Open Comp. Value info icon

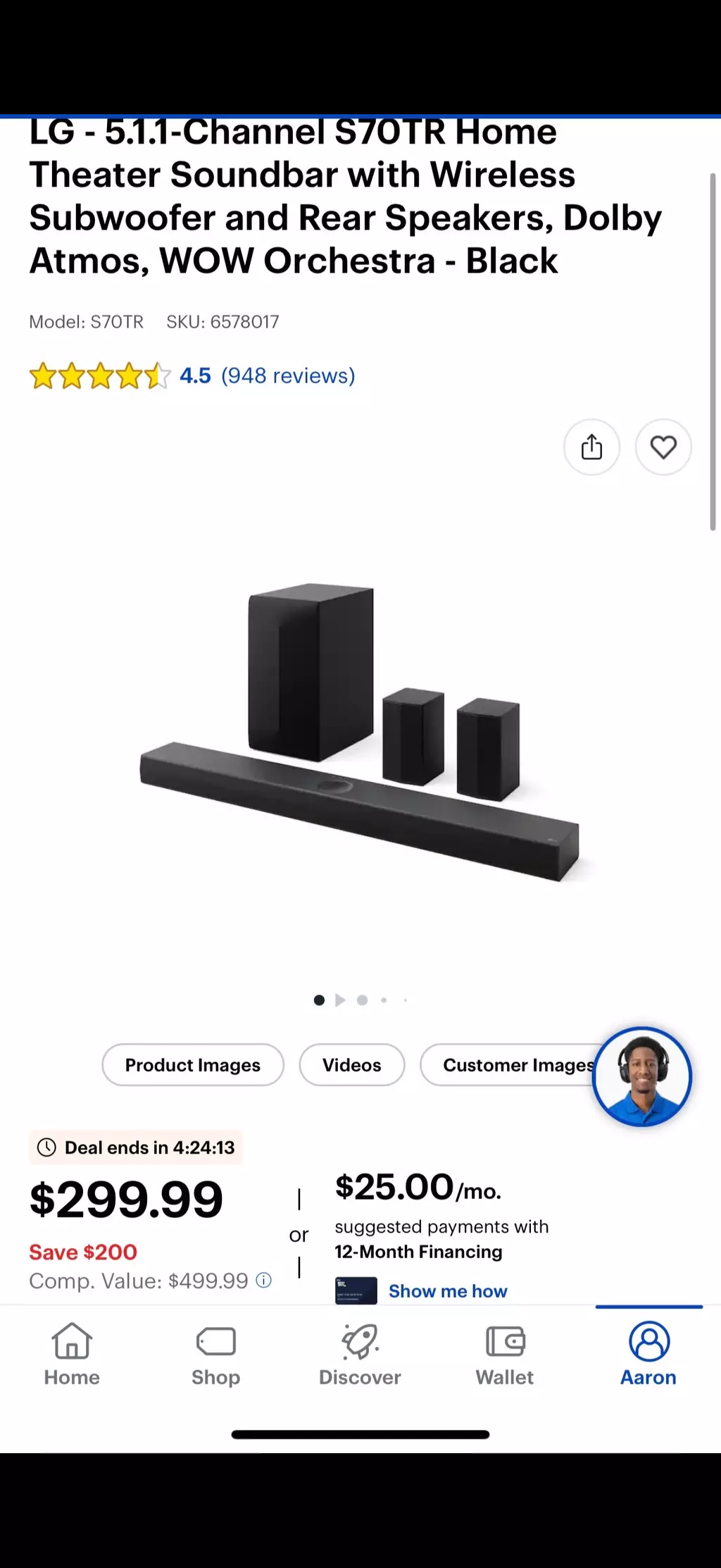263,1280
